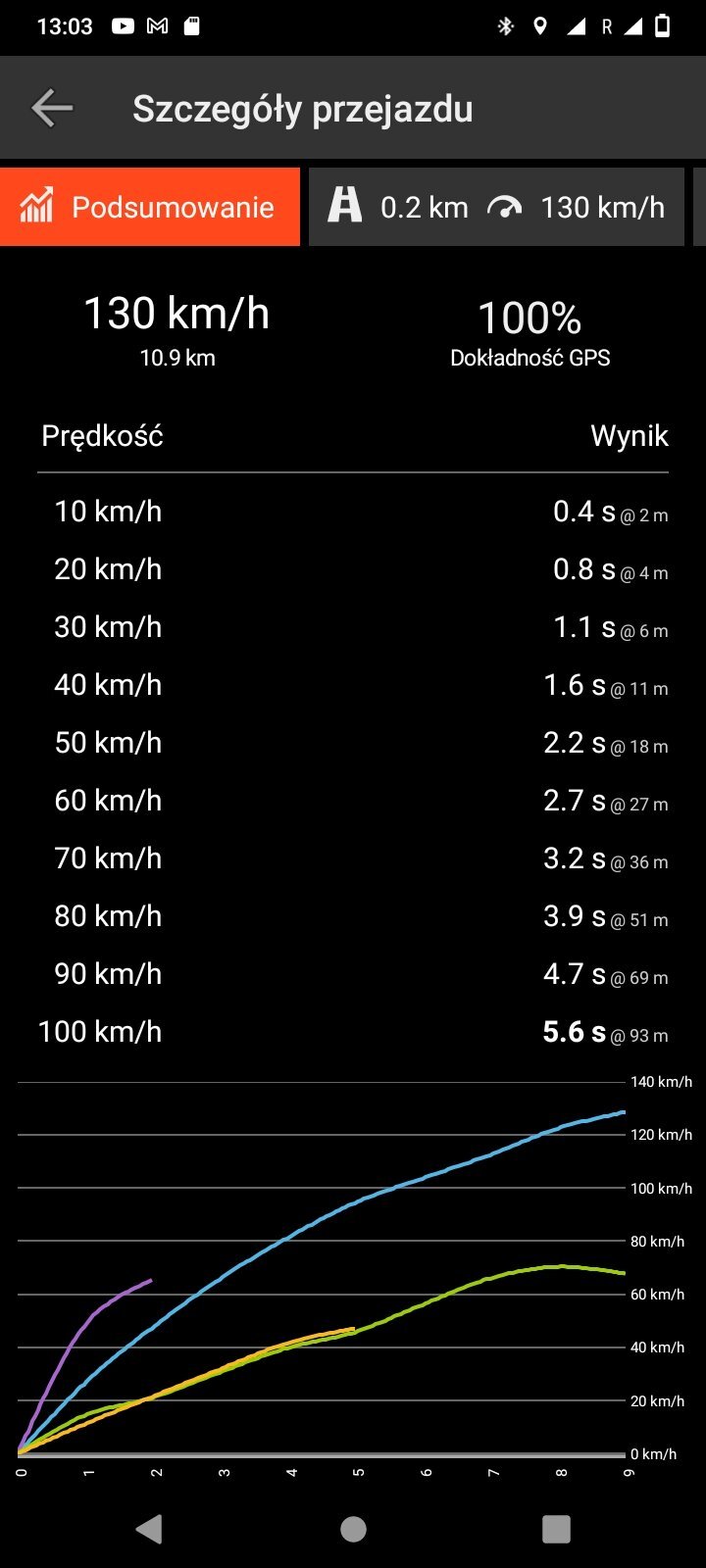706x1568 pixels.
Task: Switch to the 0.2 km 130 km/h tab
Action: click(496, 207)
